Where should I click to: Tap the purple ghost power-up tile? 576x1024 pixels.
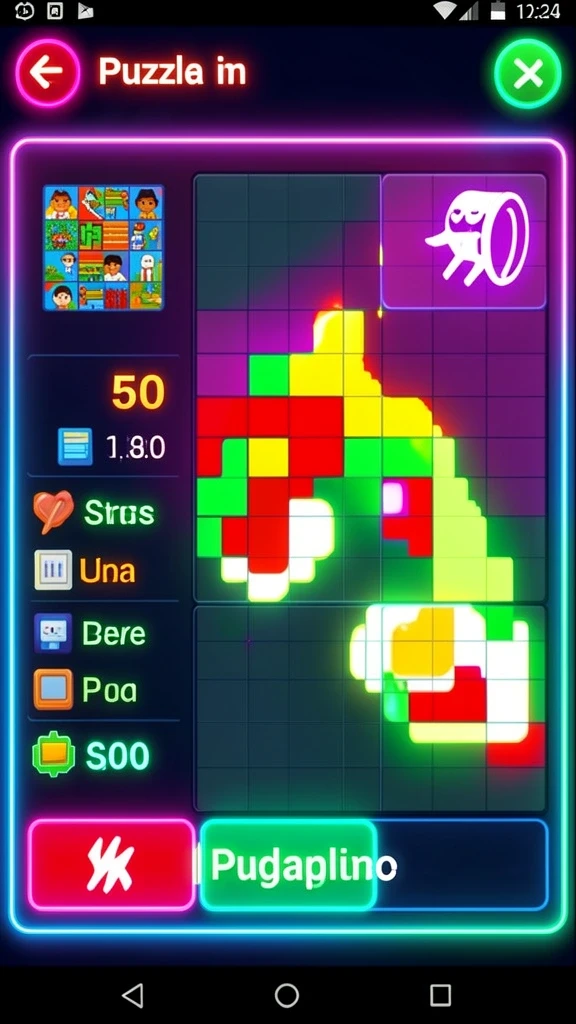[x=464, y=241]
